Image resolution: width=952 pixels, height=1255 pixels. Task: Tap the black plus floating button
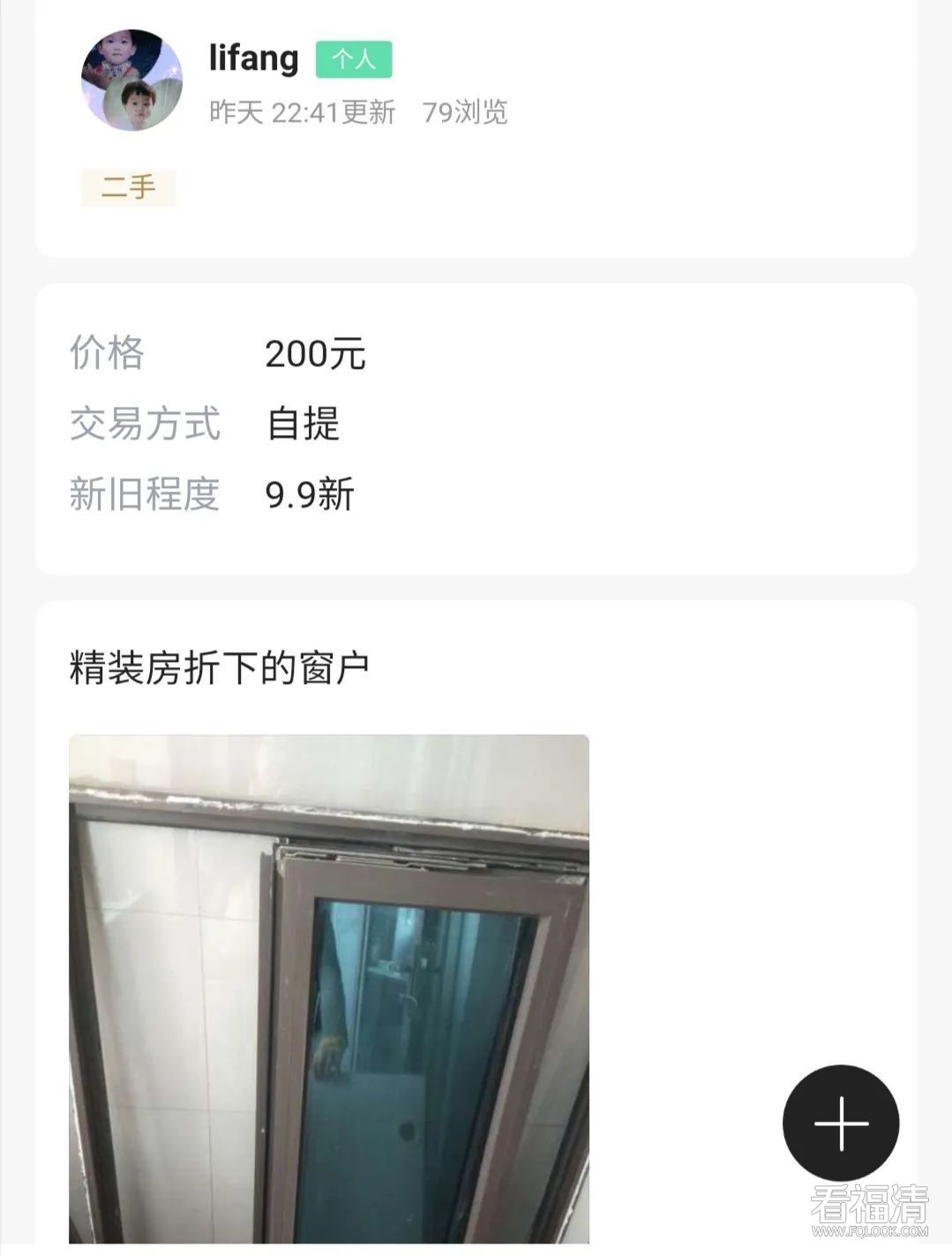tap(840, 1123)
